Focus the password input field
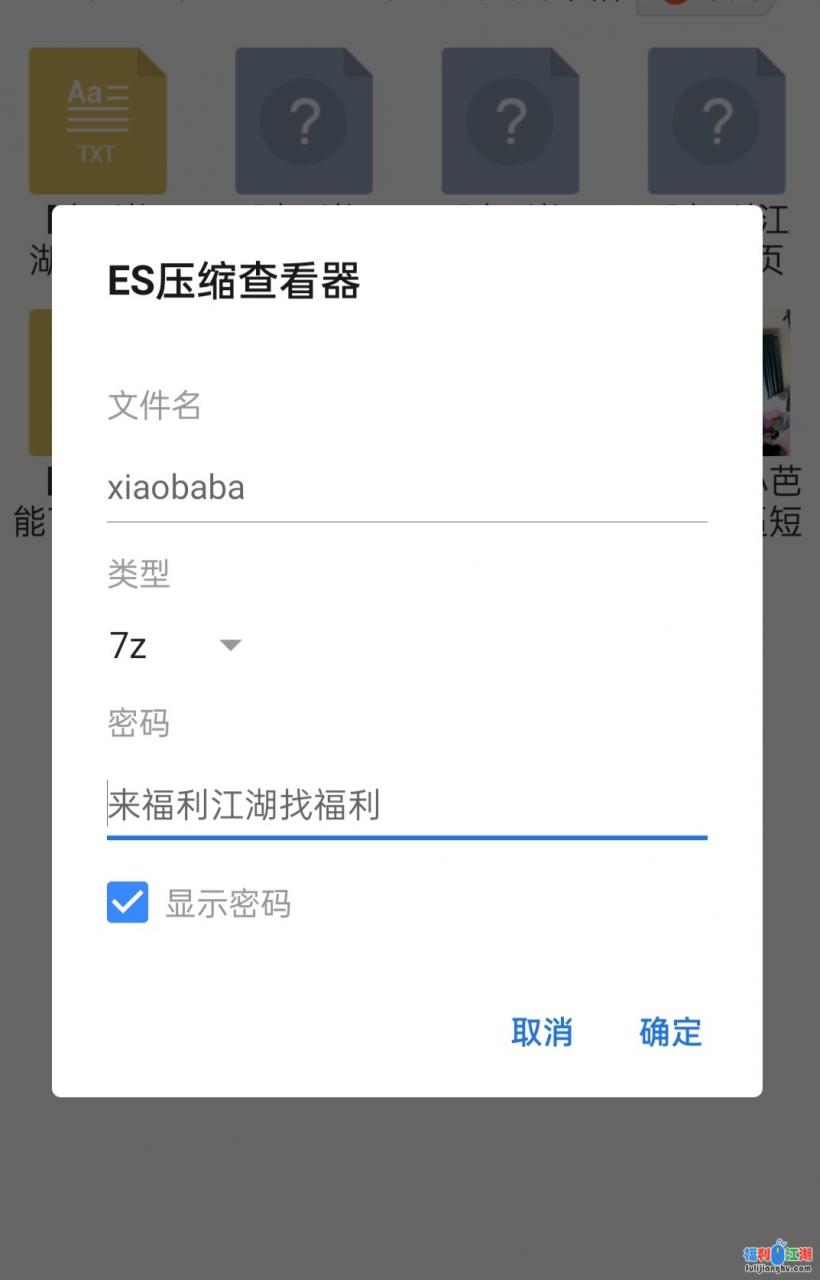 (x=406, y=805)
